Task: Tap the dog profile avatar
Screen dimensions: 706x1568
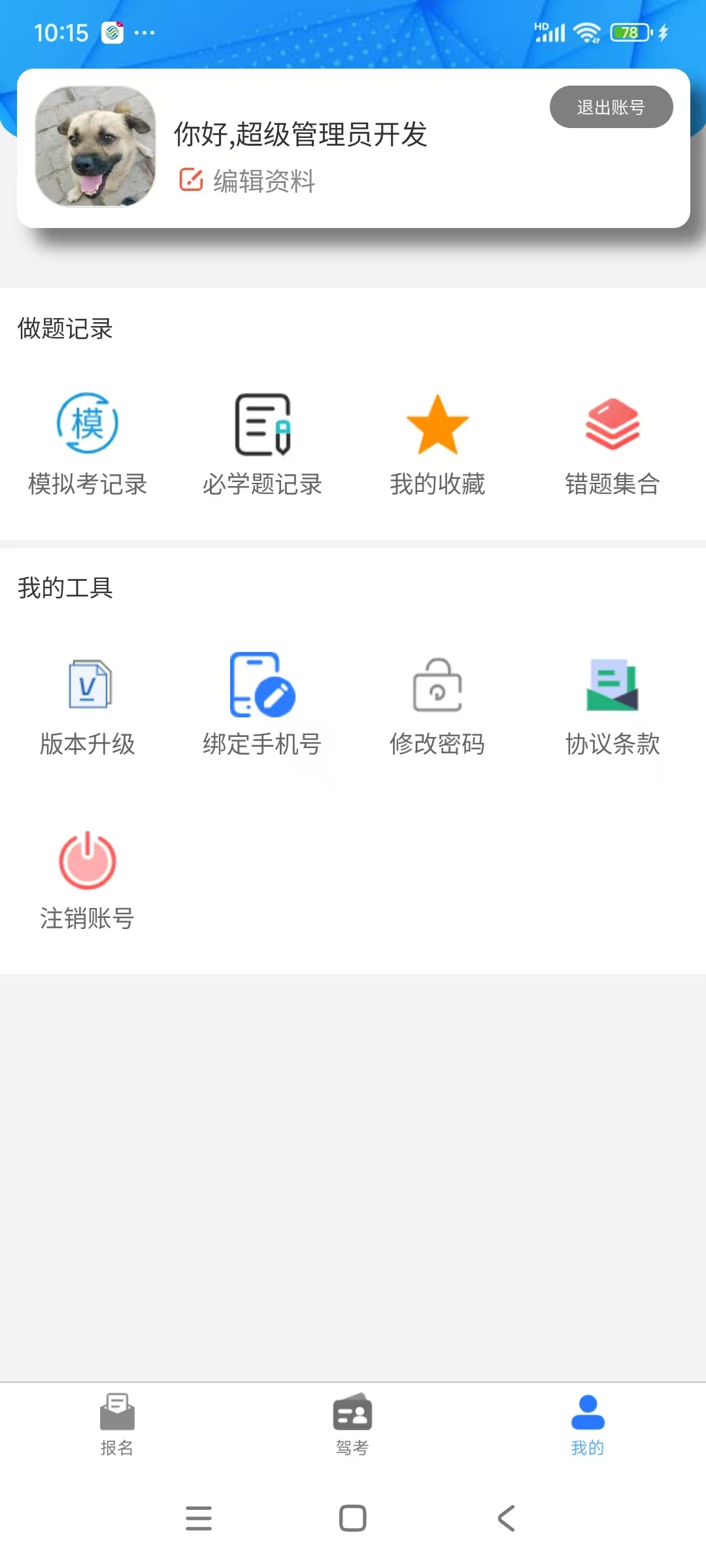Action: (95, 147)
